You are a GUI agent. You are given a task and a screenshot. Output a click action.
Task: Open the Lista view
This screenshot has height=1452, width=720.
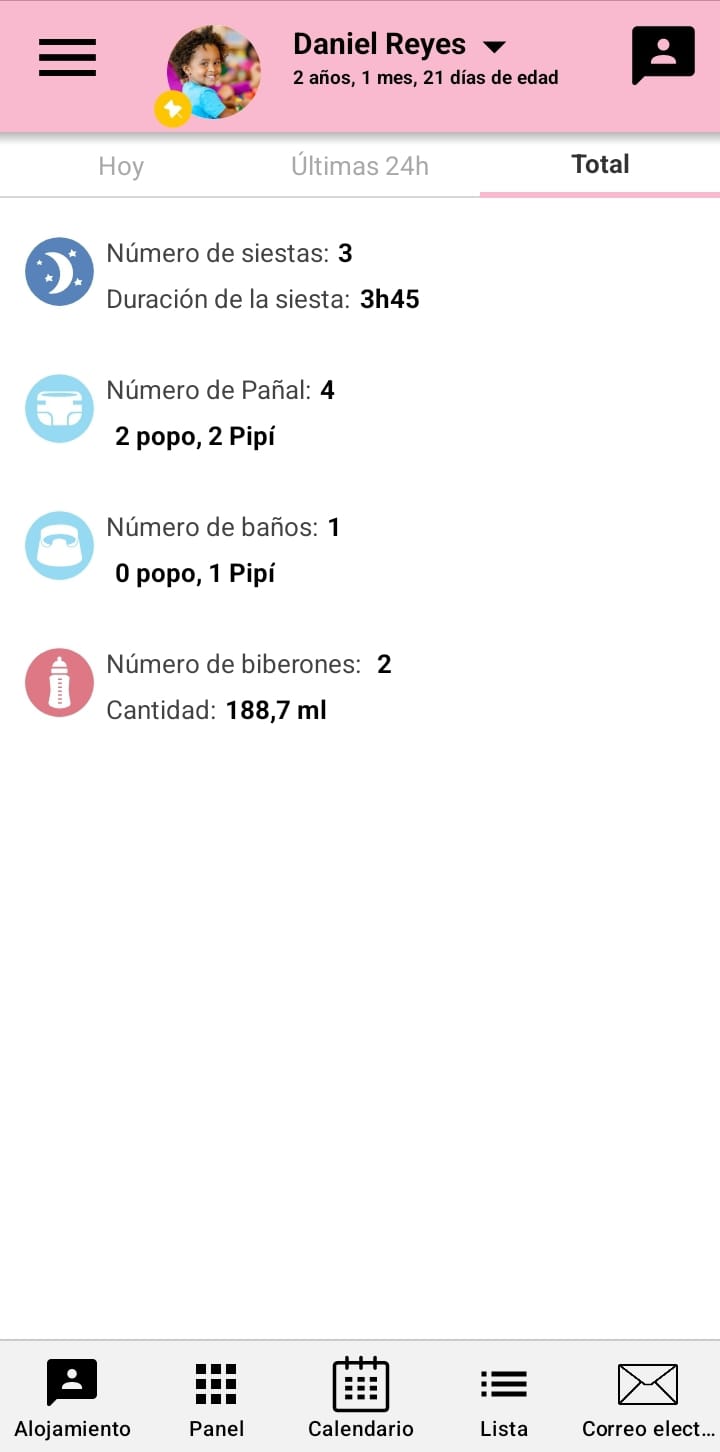[504, 1398]
